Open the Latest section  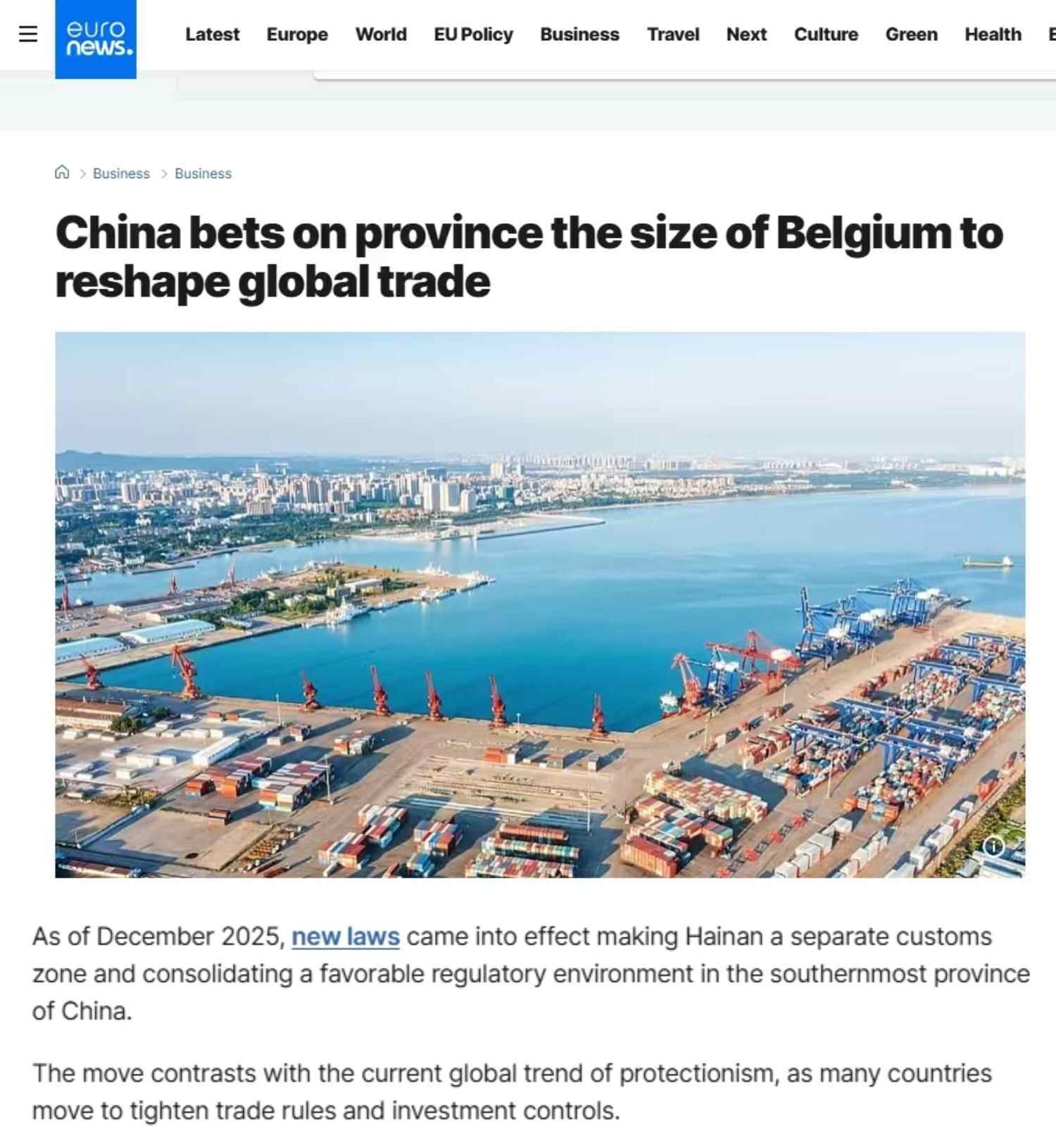coord(212,35)
